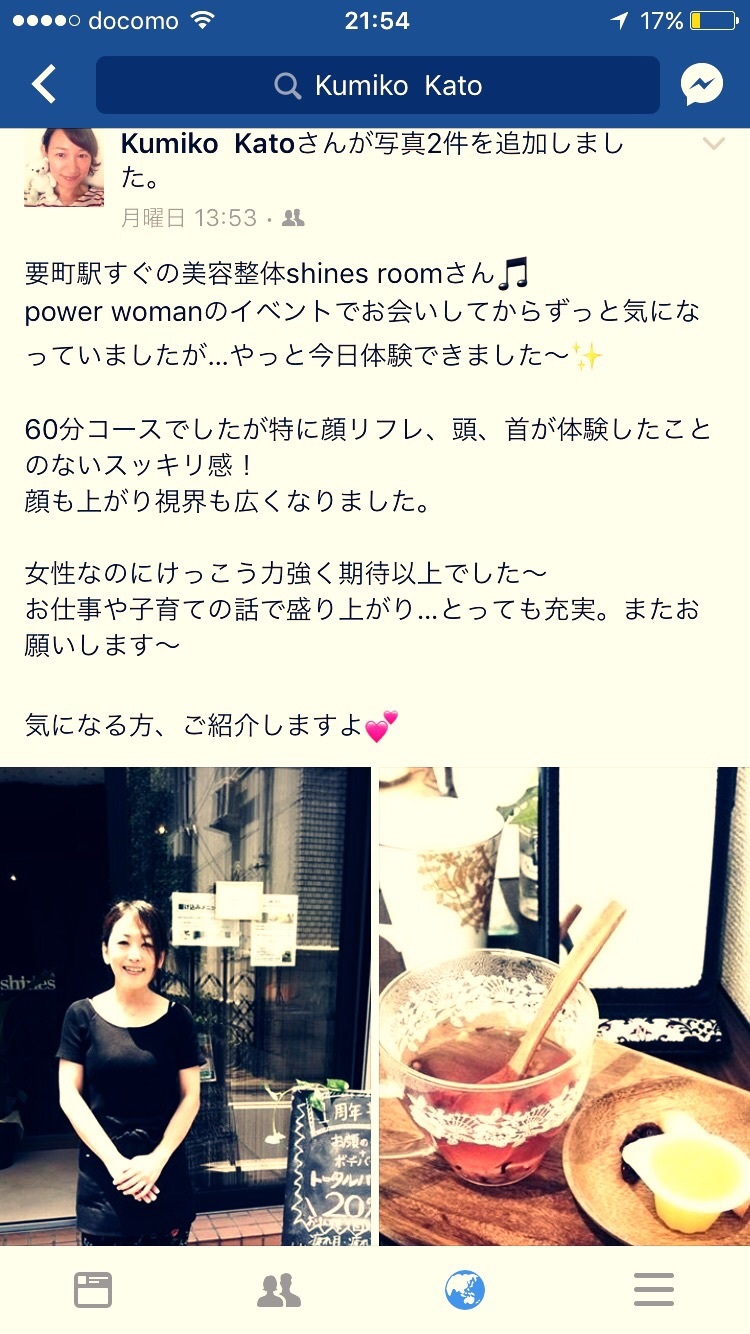Open Messenger from the top bar
Screen dimensions: 750x1334
point(702,85)
